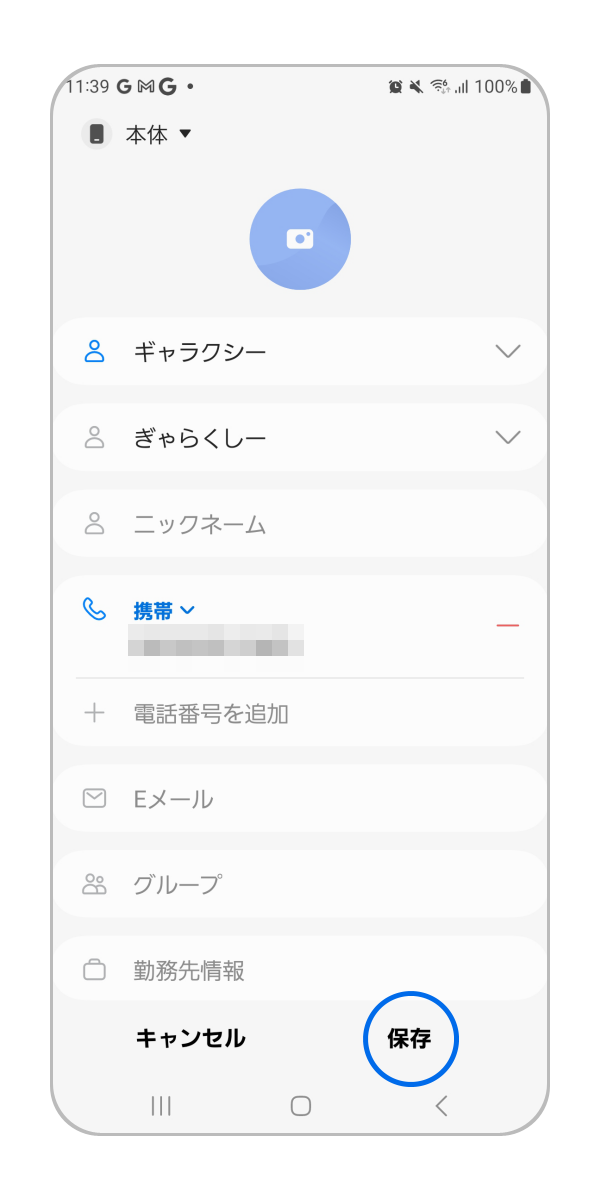Save the contact with 保存
The height and width of the screenshot is (1200, 600).
pos(409,1039)
